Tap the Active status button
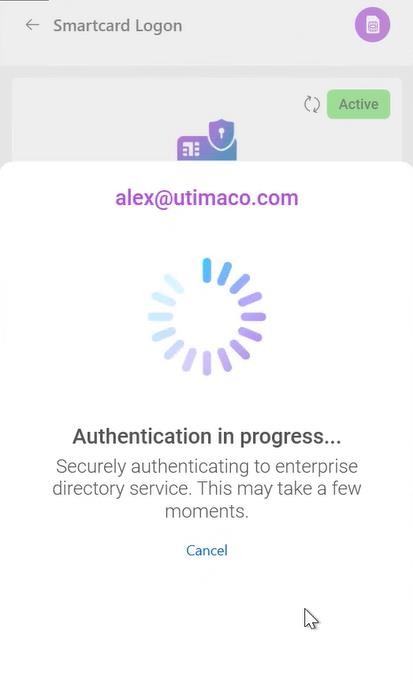 pos(358,104)
